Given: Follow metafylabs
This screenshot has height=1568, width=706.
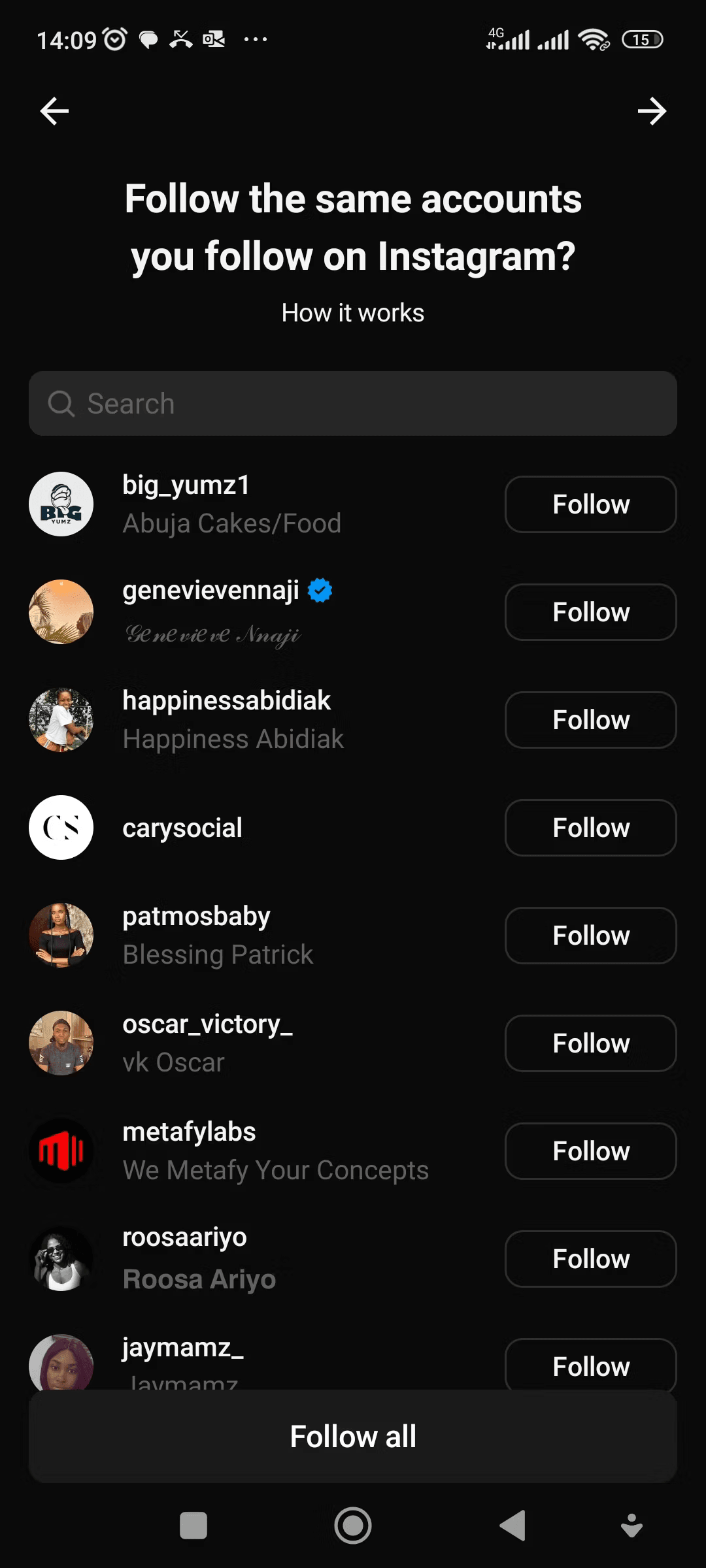Looking at the screenshot, I should click(590, 1151).
